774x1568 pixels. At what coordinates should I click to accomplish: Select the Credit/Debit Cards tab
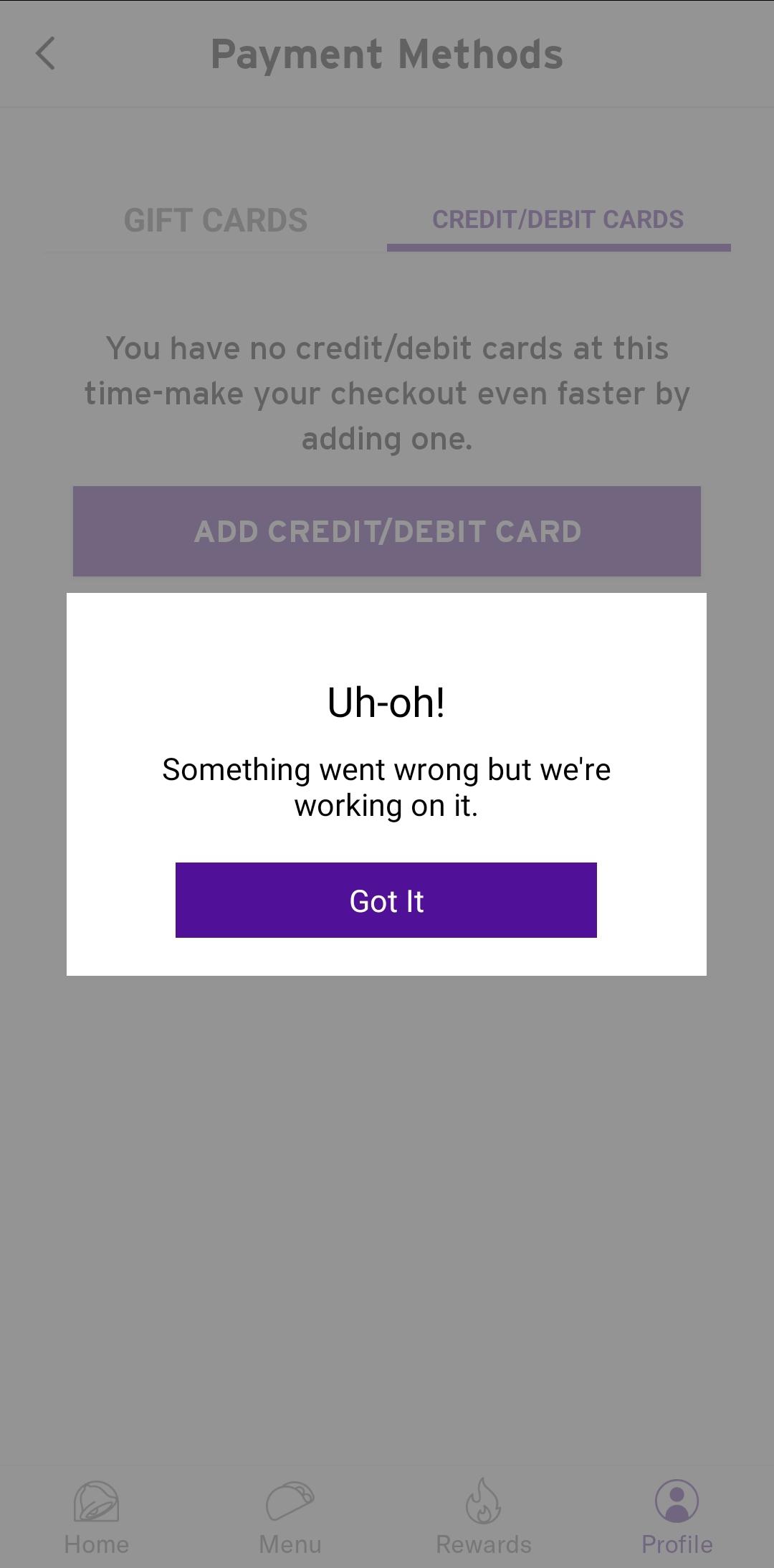tap(558, 220)
